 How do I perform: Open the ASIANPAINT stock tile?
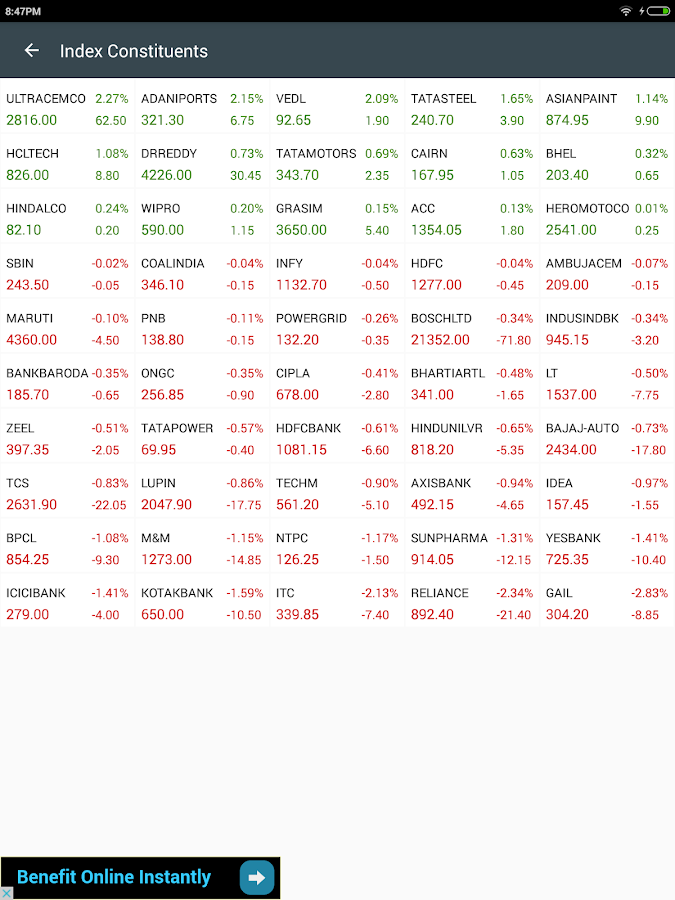click(x=607, y=110)
